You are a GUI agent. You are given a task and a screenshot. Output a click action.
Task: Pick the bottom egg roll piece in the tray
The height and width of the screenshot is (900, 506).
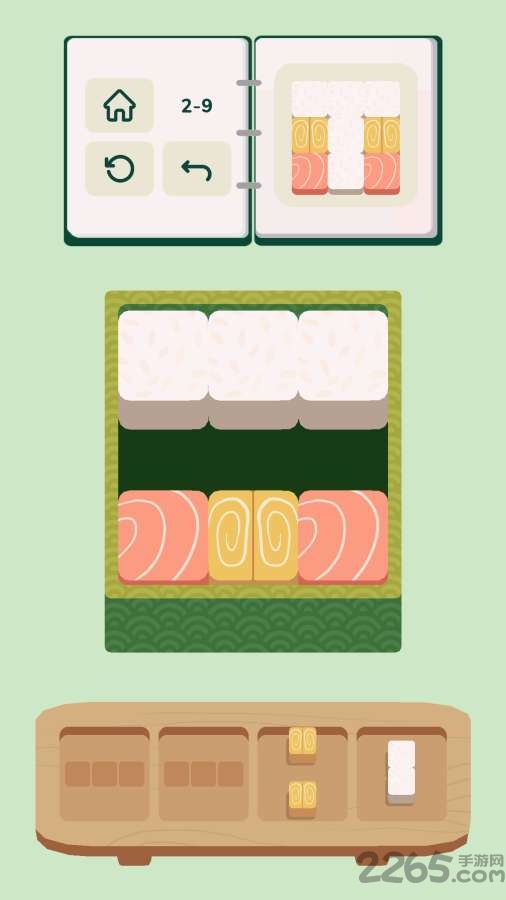(x=302, y=798)
